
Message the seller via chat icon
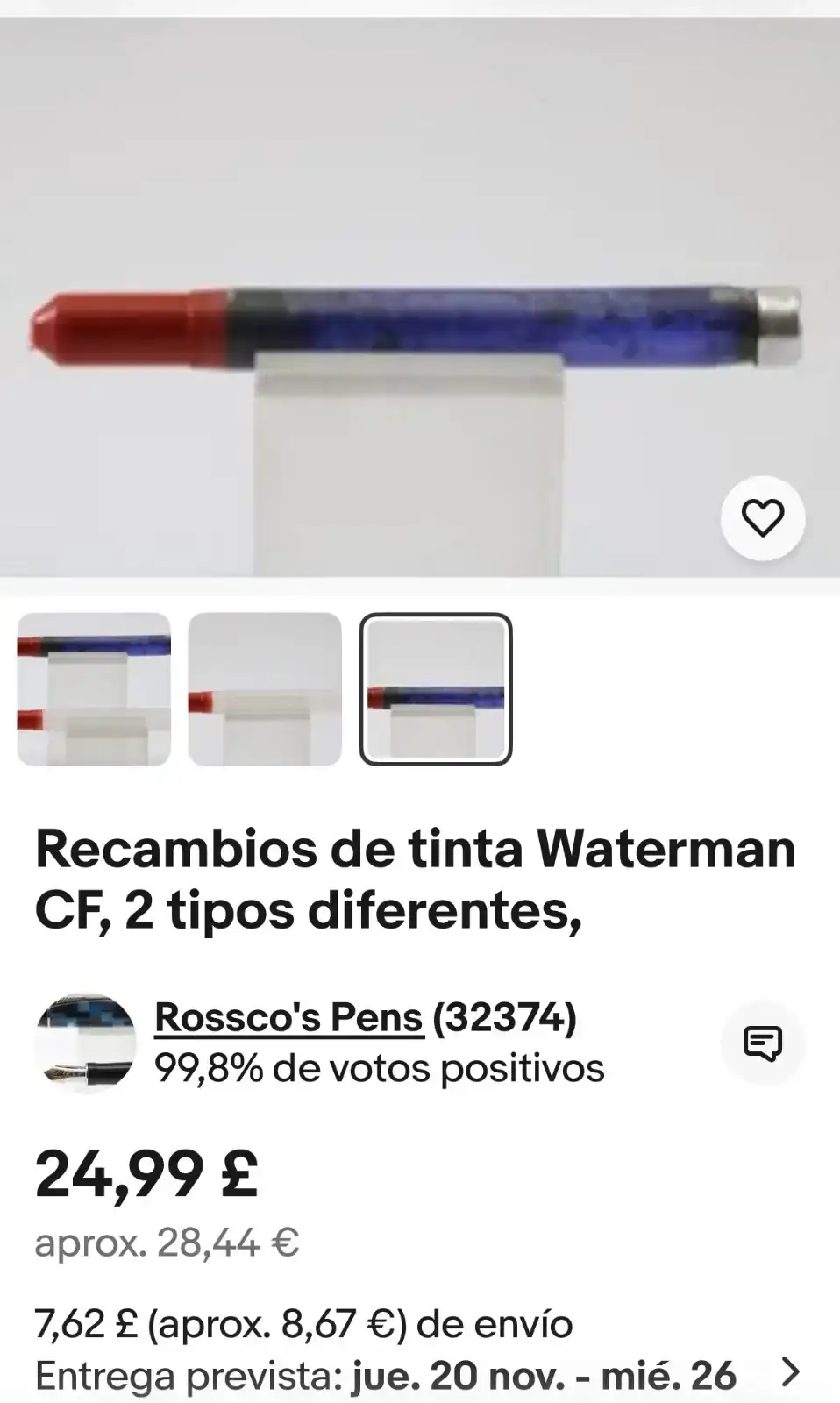tap(762, 1043)
